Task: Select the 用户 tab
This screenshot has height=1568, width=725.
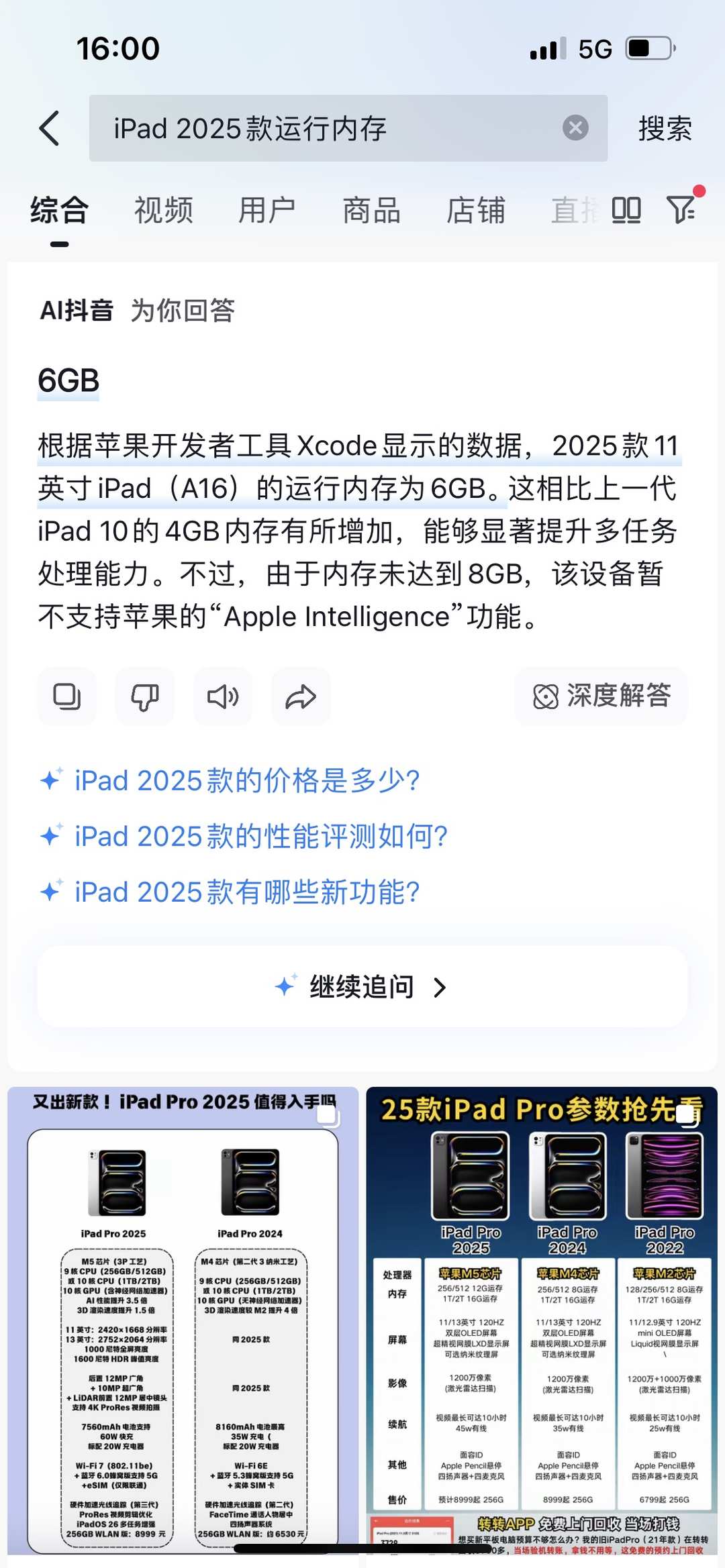Action: (267, 210)
